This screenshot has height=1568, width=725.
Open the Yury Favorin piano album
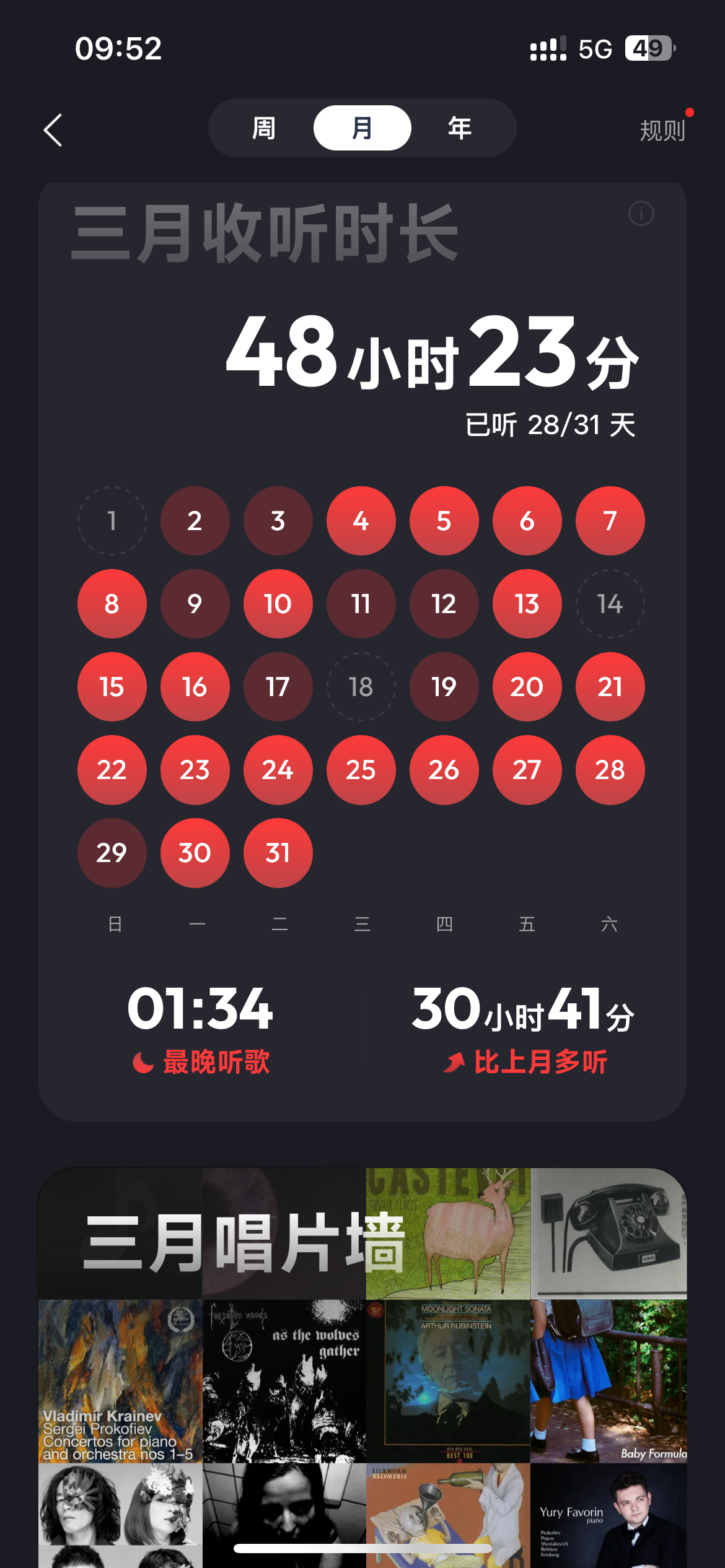click(x=609, y=1515)
